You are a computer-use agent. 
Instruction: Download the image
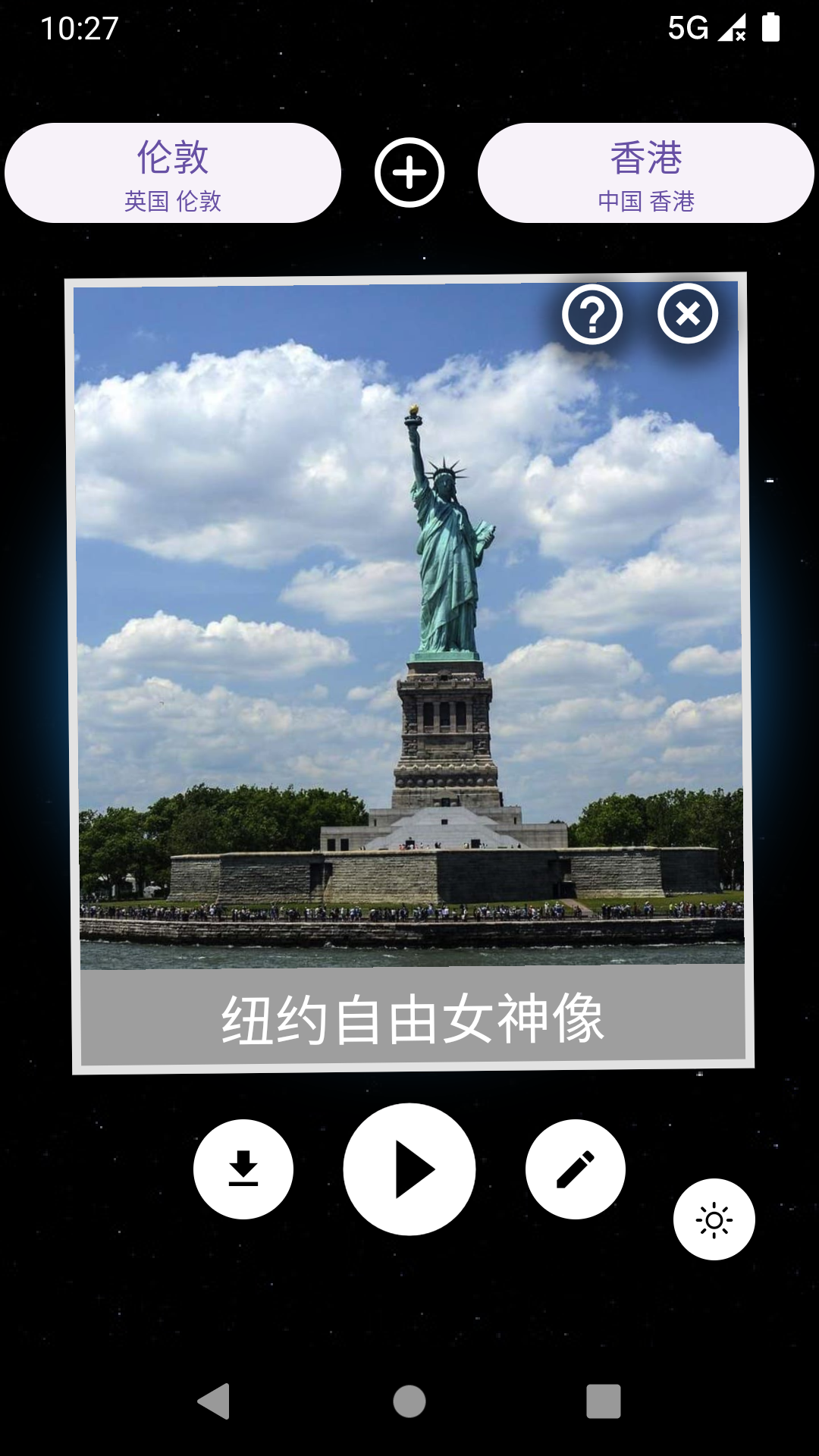click(x=243, y=1169)
